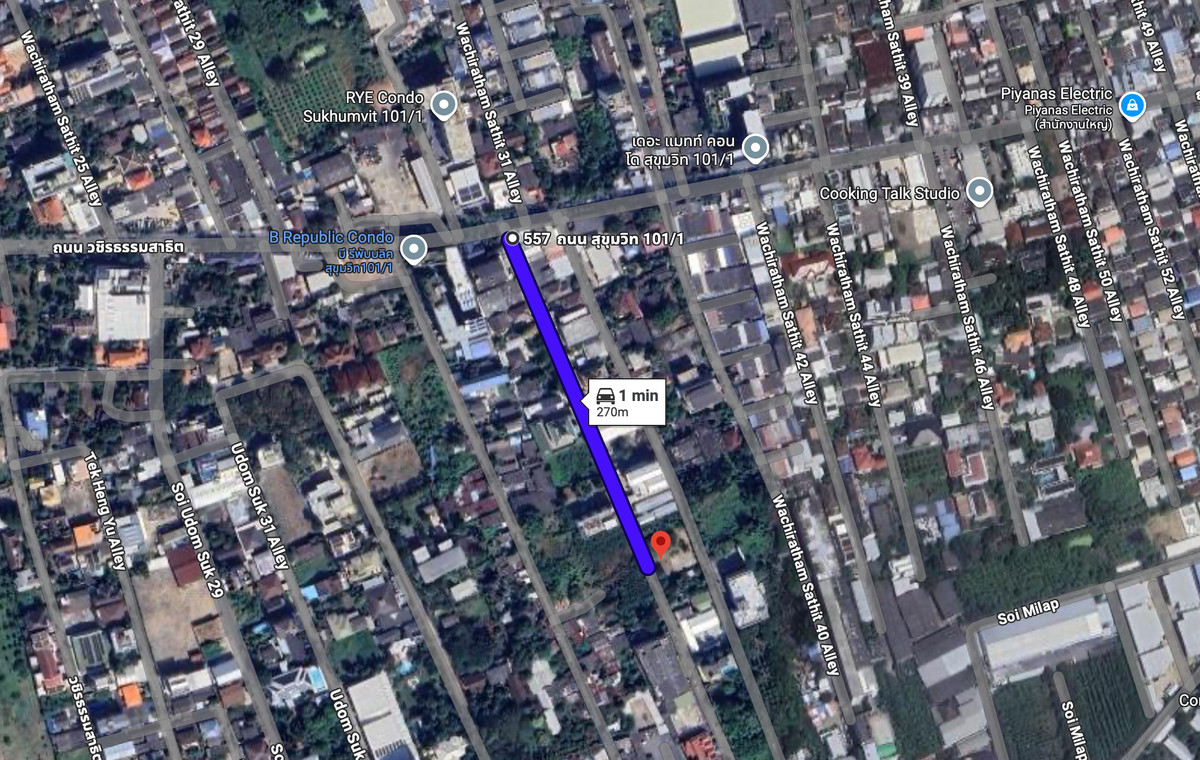
Task: Open the 1 min 270m route label
Action: pyautogui.click(x=626, y=402)
